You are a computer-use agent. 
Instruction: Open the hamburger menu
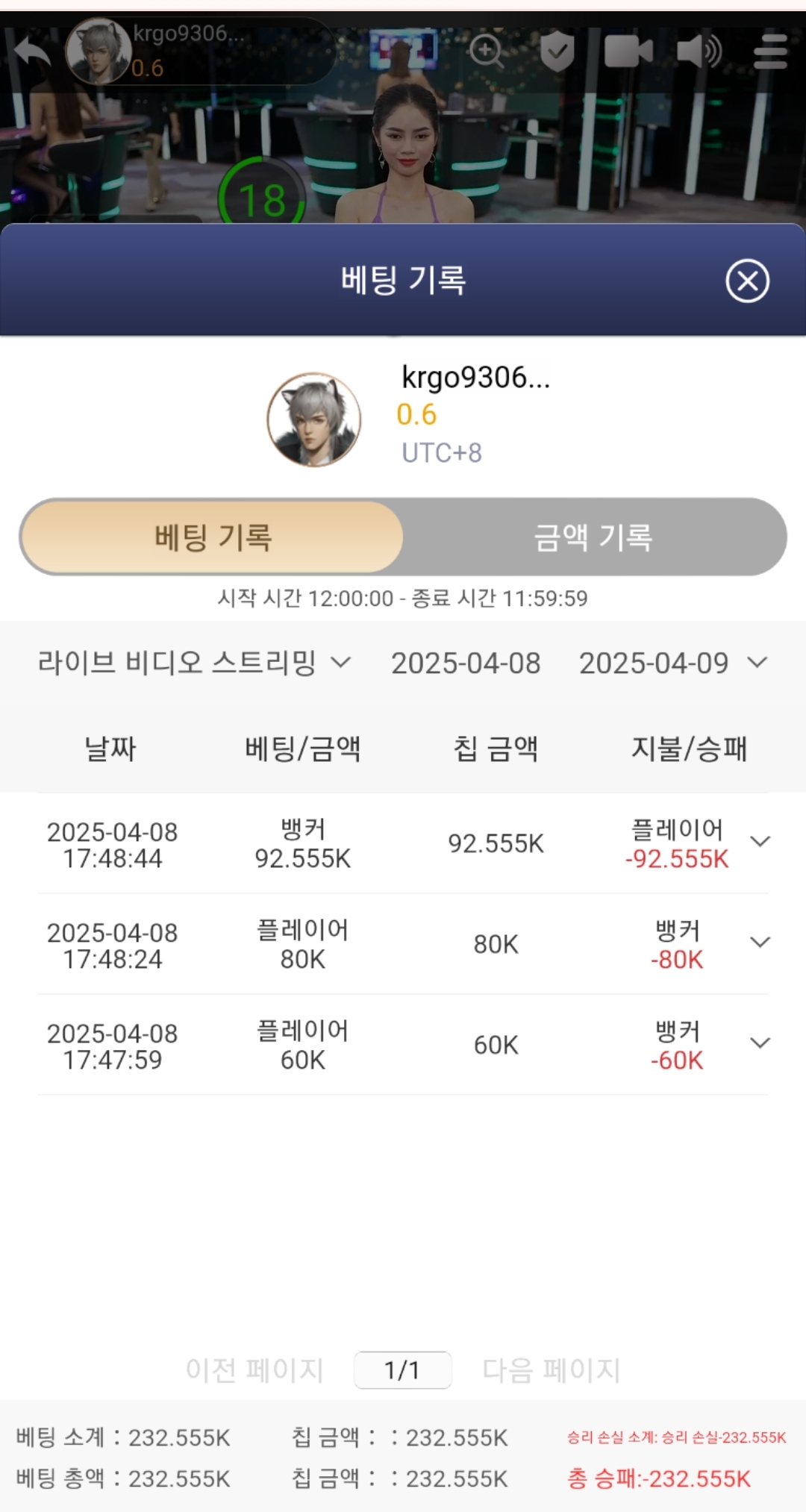coord(770,51)
